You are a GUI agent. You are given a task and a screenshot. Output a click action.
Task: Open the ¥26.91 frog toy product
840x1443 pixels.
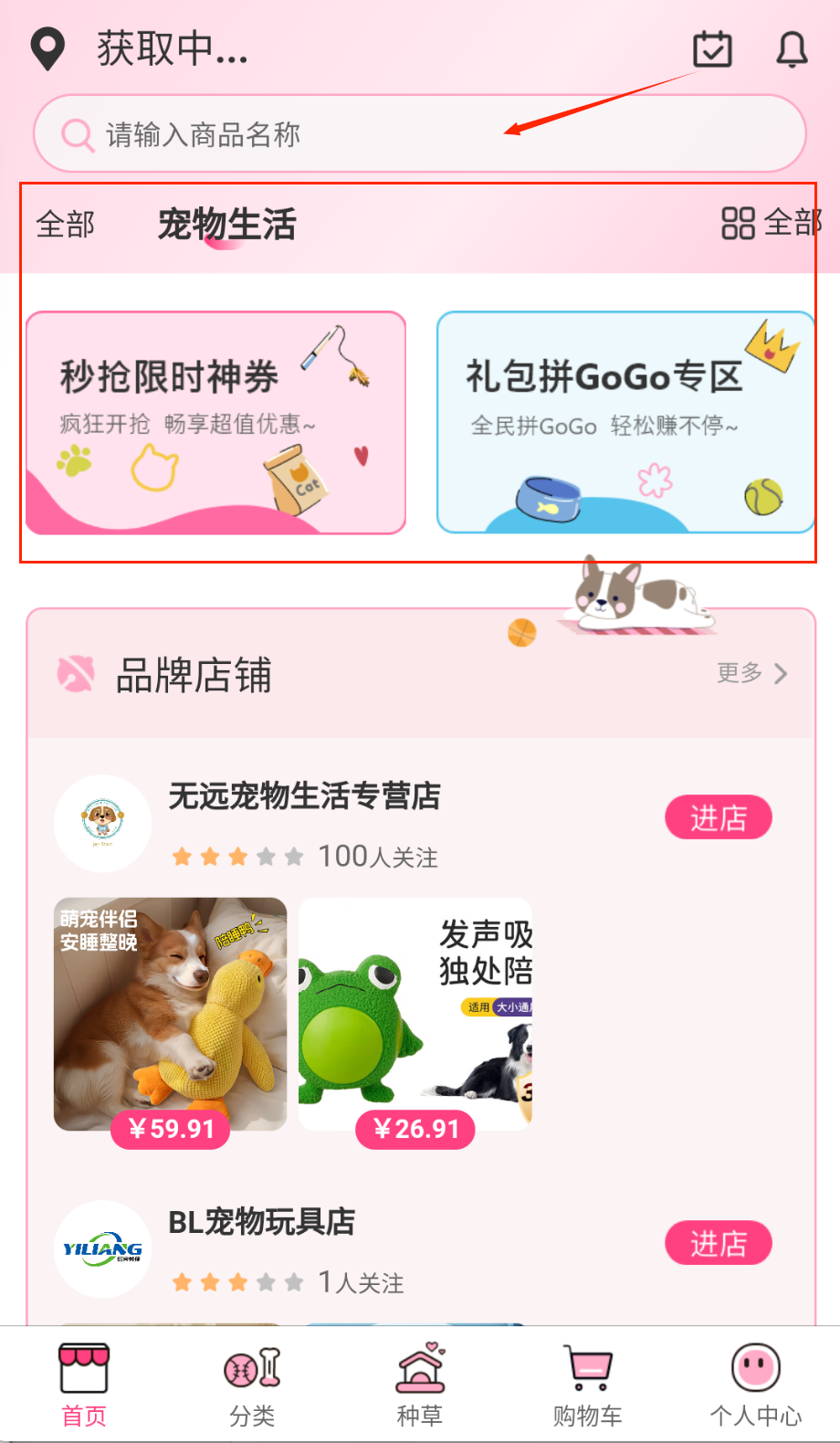coord(415,1014)
